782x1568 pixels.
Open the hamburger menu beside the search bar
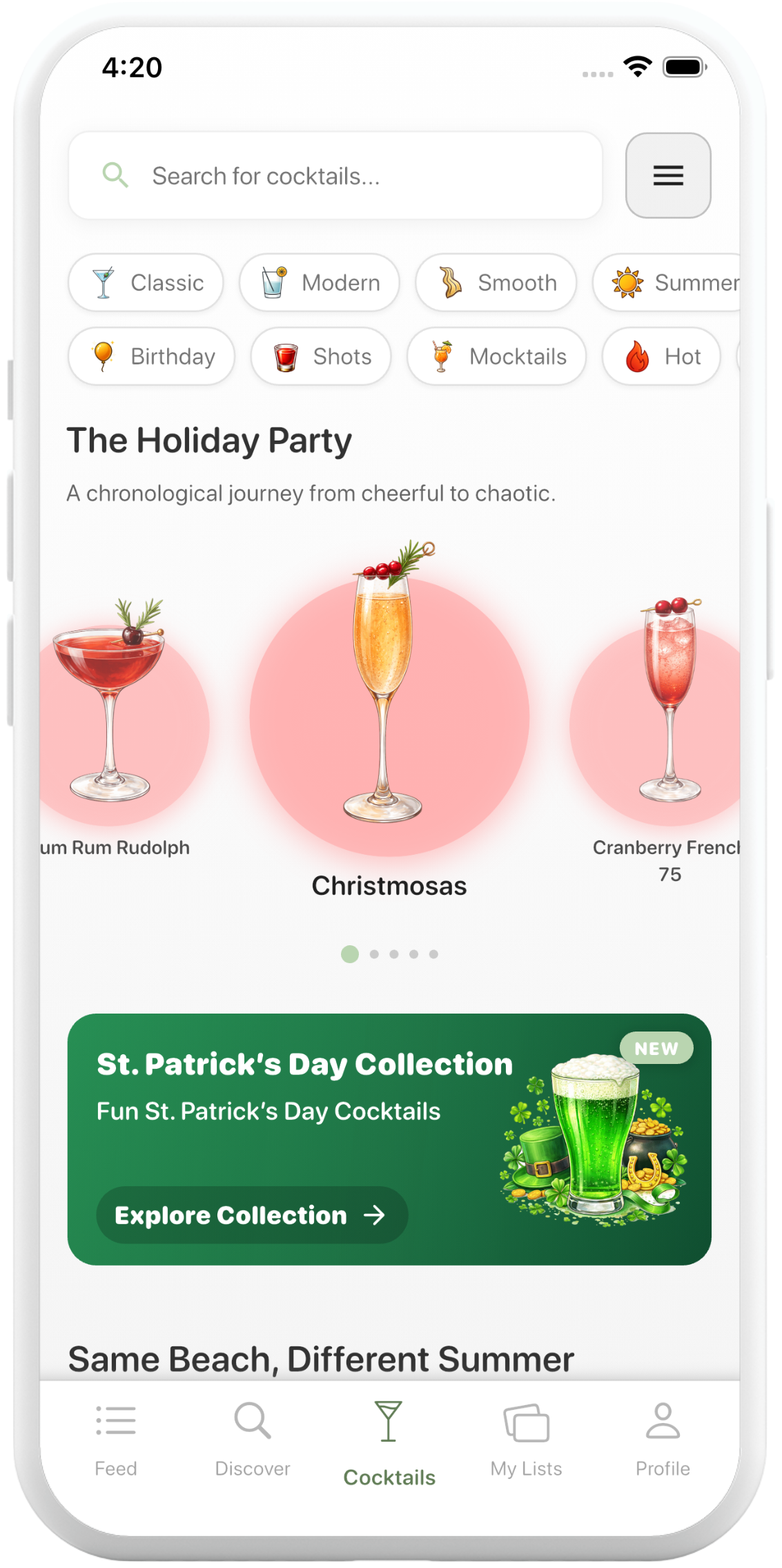click(x=667, y=175)
